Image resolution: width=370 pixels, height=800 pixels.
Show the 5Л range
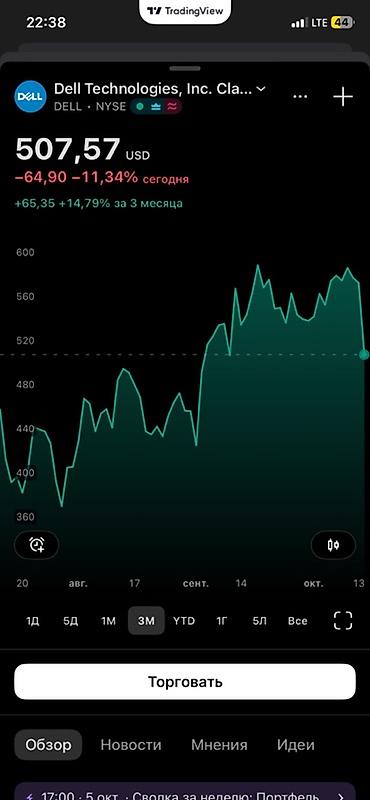(x=259, y=621)
